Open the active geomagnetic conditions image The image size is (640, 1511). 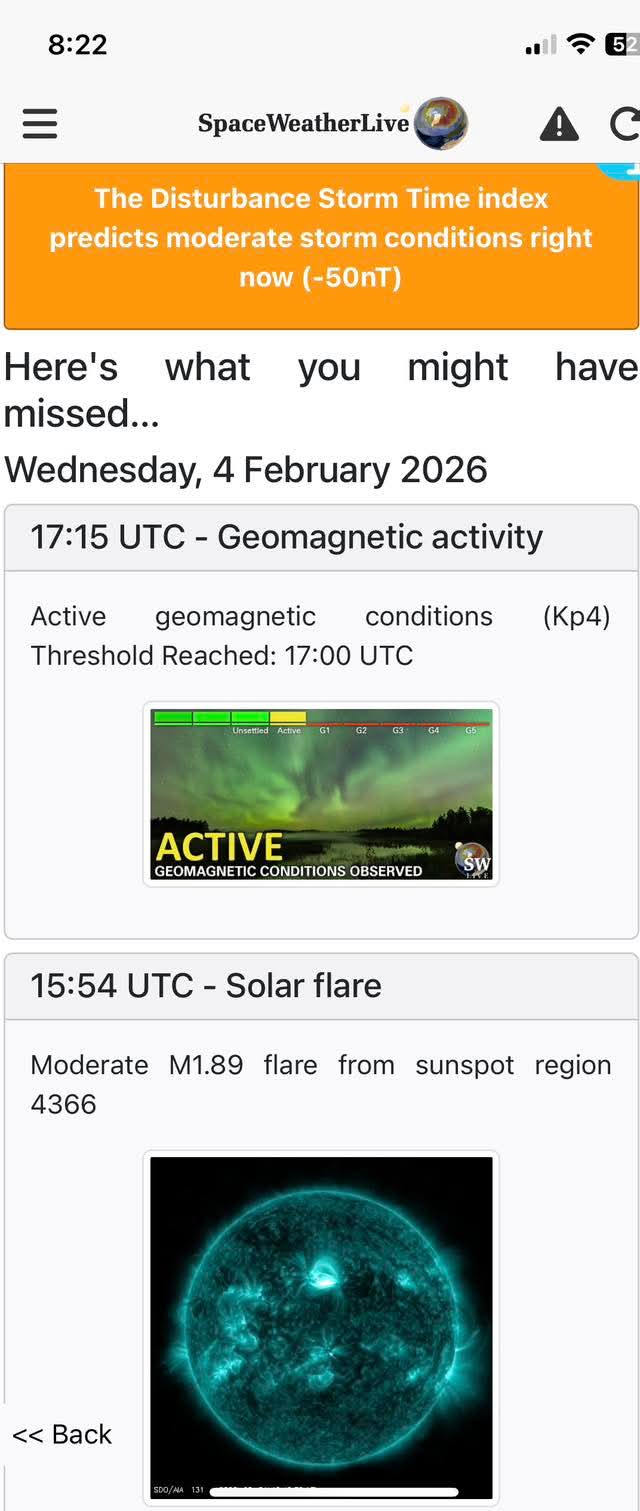pos(321,794)
